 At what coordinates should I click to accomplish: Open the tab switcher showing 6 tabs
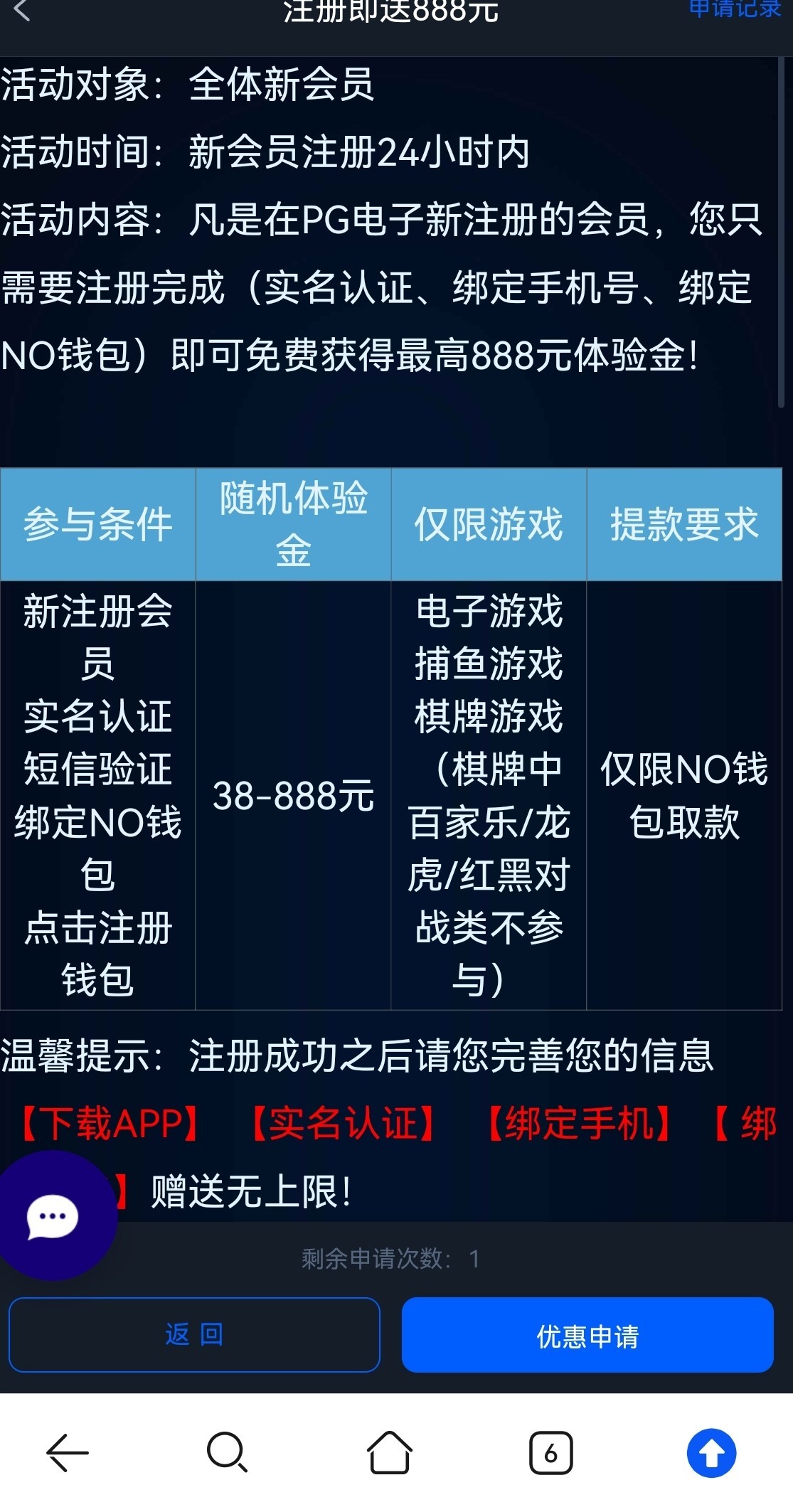550,1453
